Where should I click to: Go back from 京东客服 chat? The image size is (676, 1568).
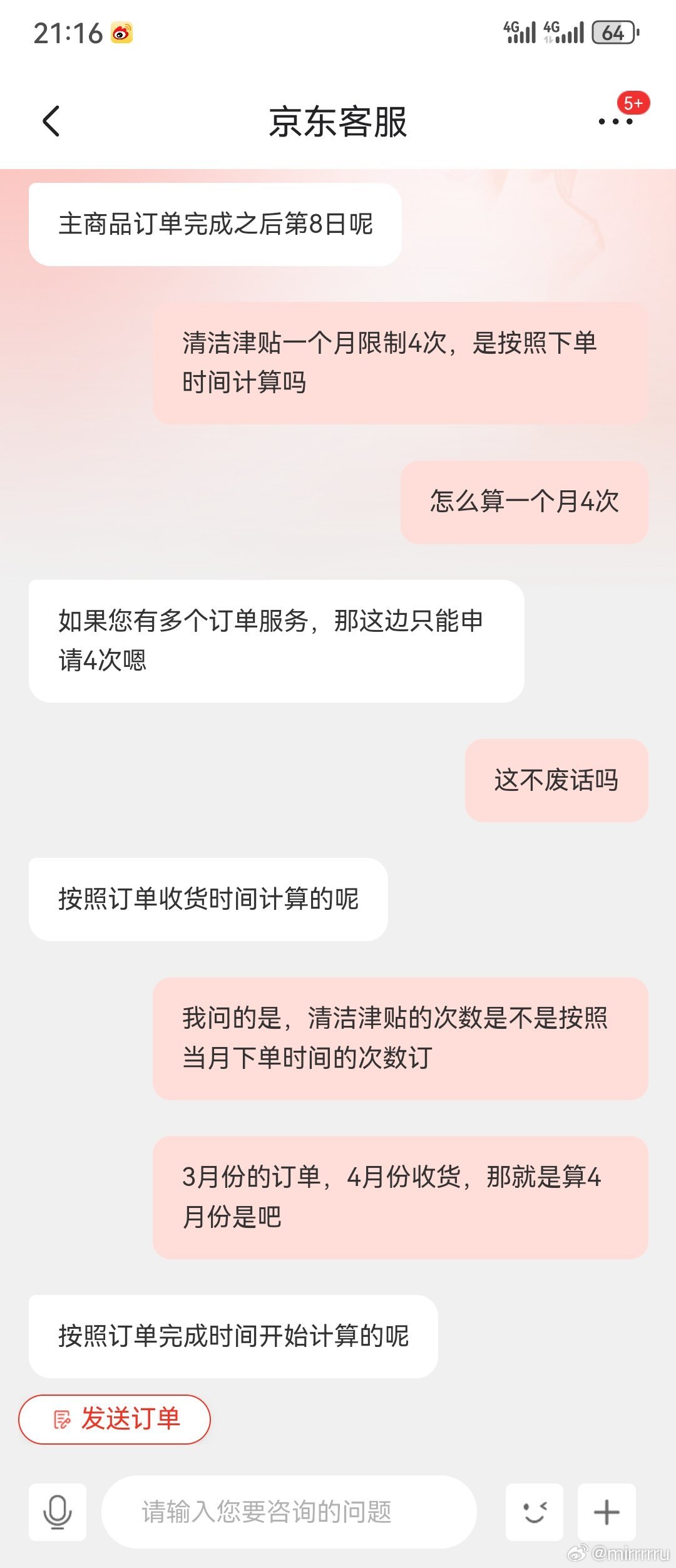tap(51, 121)
